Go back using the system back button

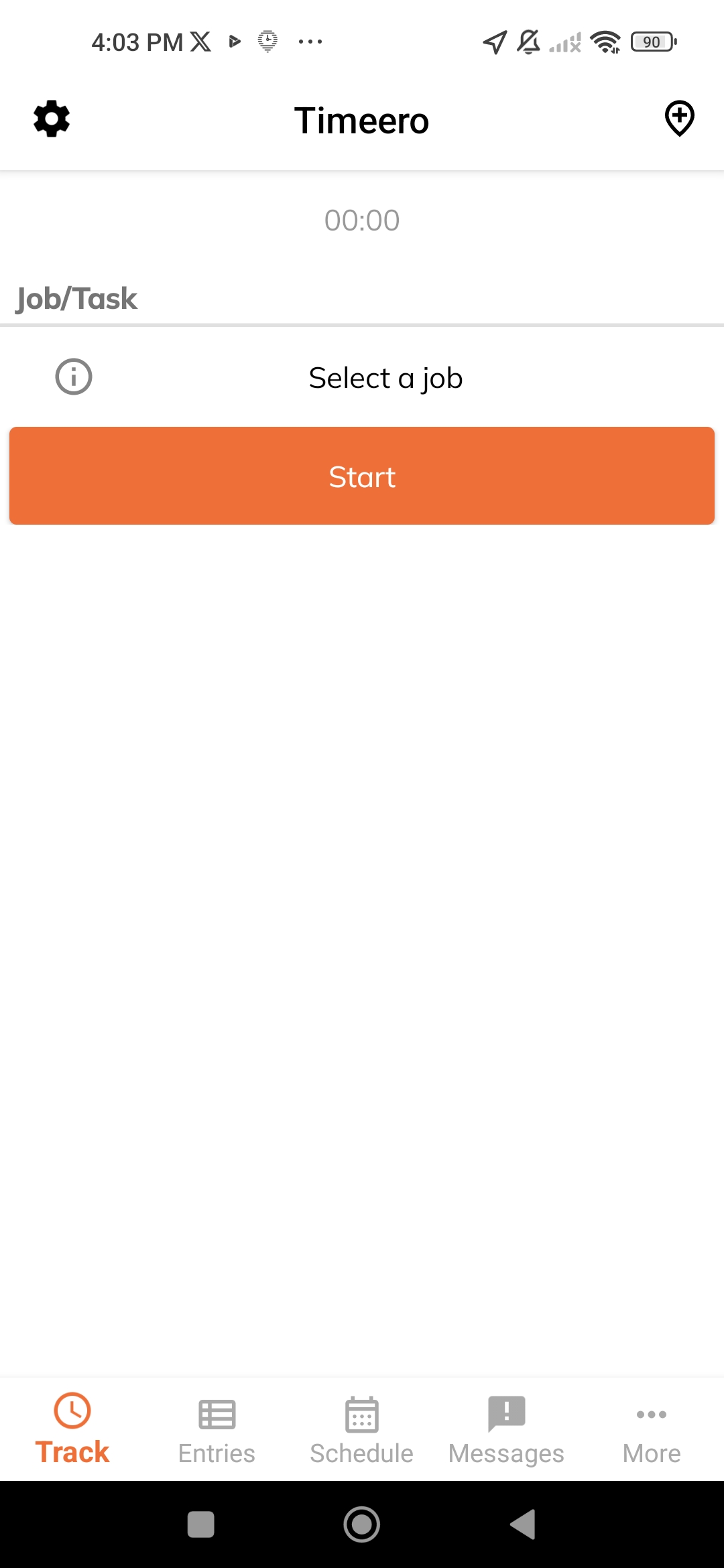click(x=523, y=1524)
